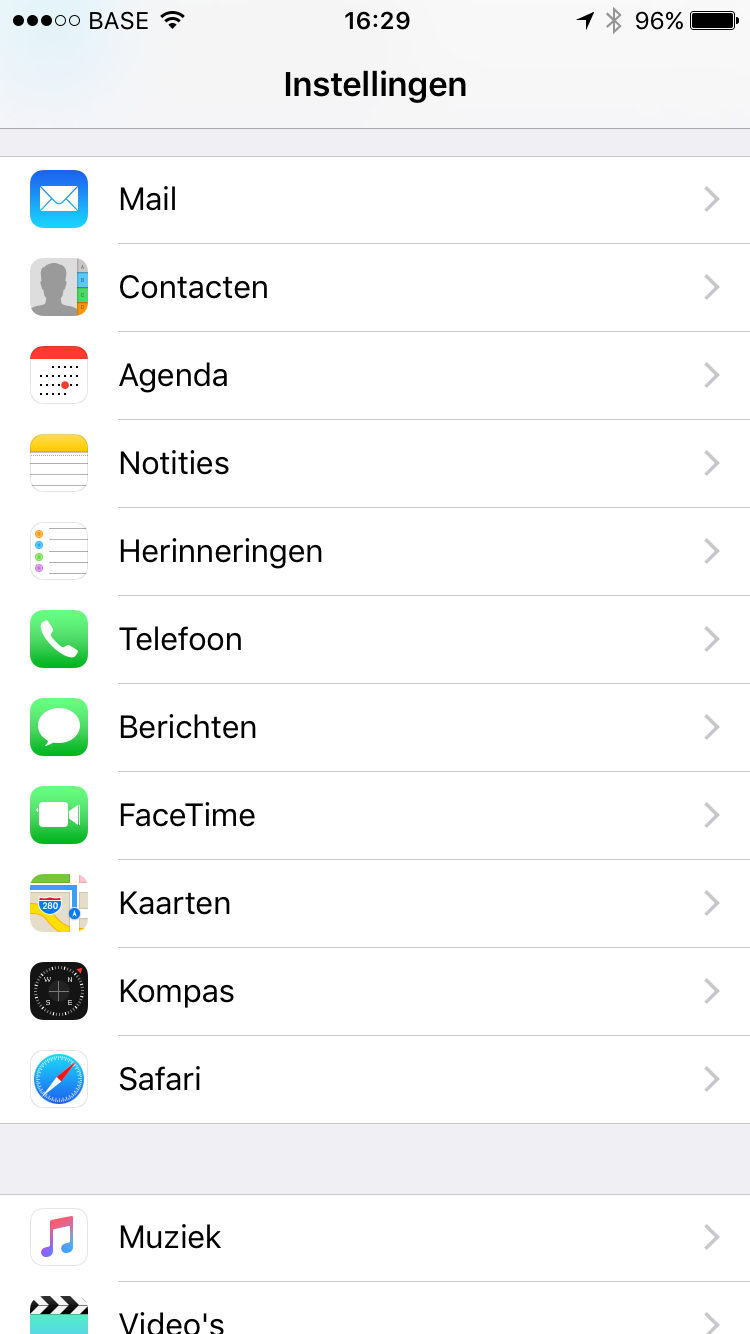Select the Muziek row

(x=375, y=1238)
